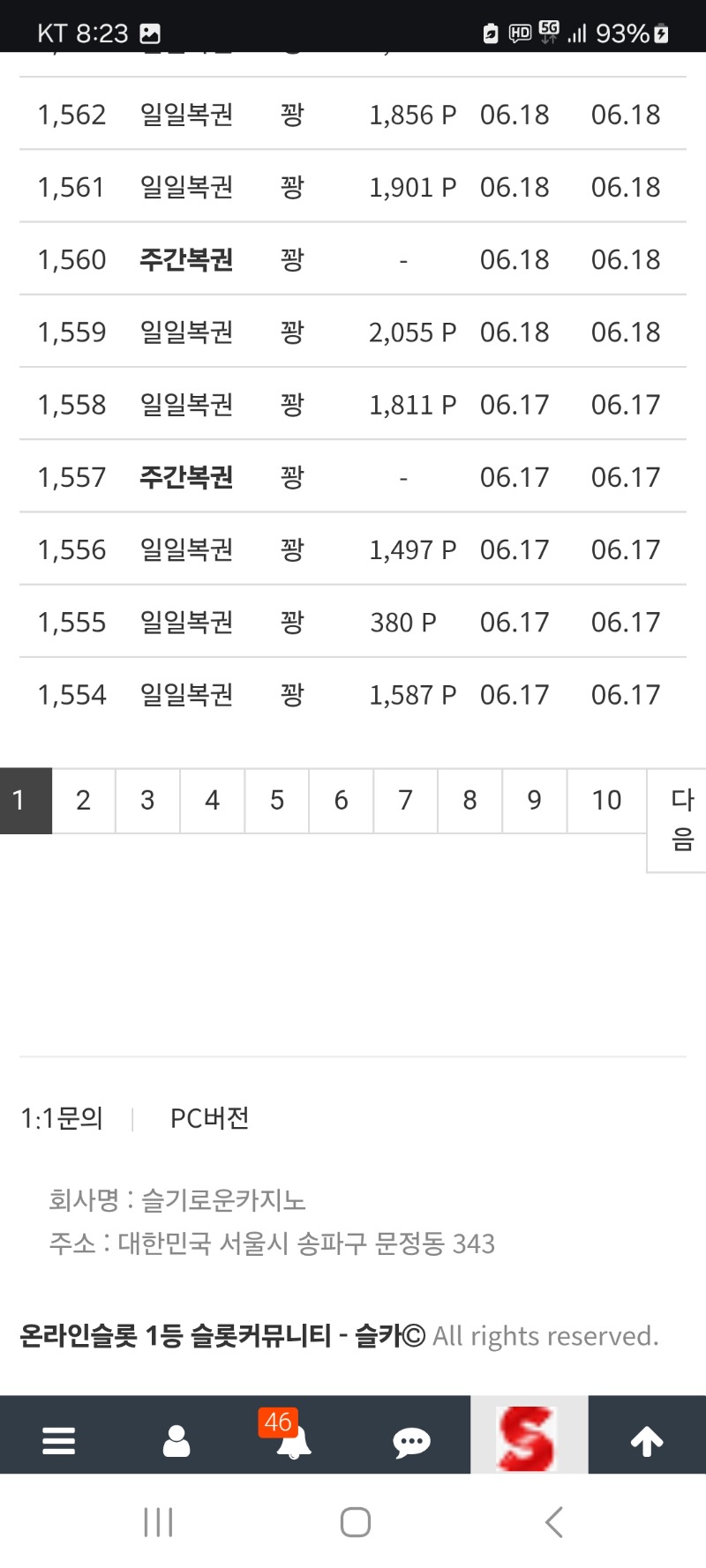Viewport: 706px width, 1568px height.
Task: Open recent apps from navigation bar
Action: click(158, 1522)
